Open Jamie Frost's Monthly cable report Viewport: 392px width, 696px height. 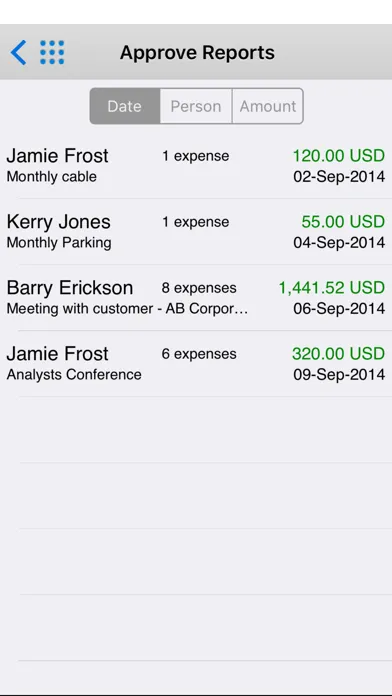tap(196, 166)
